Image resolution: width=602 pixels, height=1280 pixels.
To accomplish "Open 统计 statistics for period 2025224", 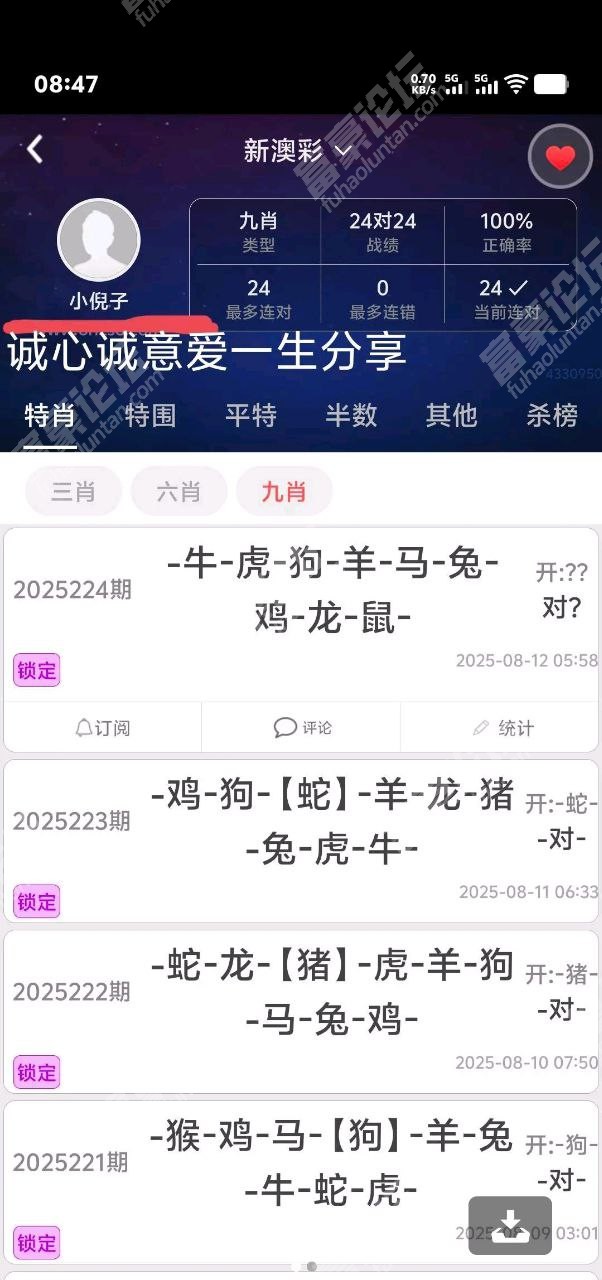I will (503, 728).
